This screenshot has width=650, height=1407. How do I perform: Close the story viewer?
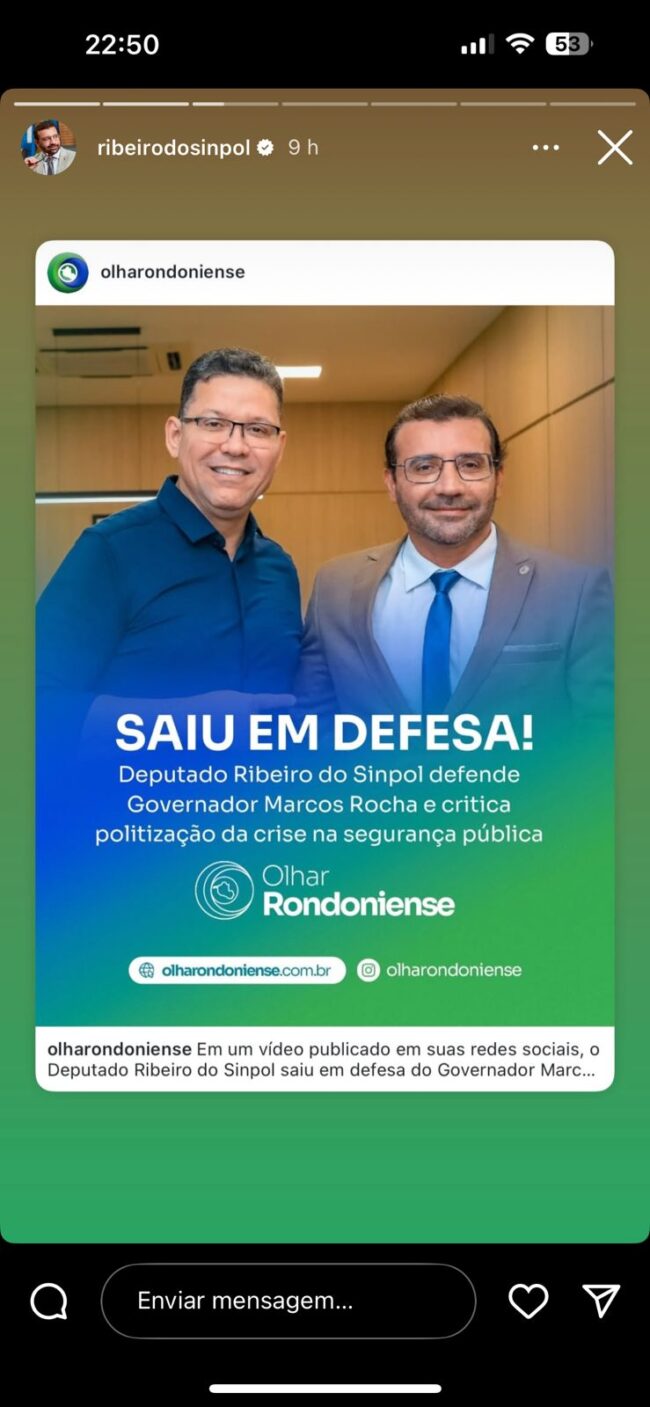pos(615,147)
